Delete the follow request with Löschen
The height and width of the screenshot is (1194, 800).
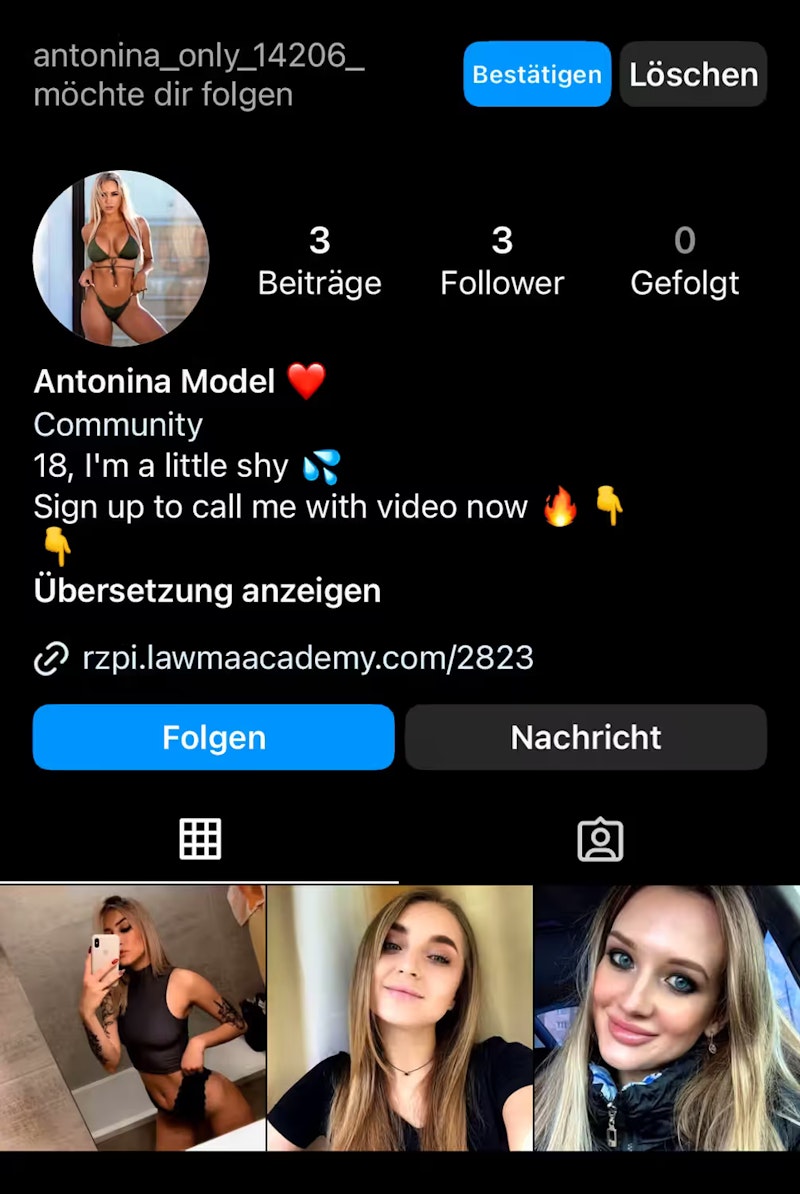click(x=693, y=74)
